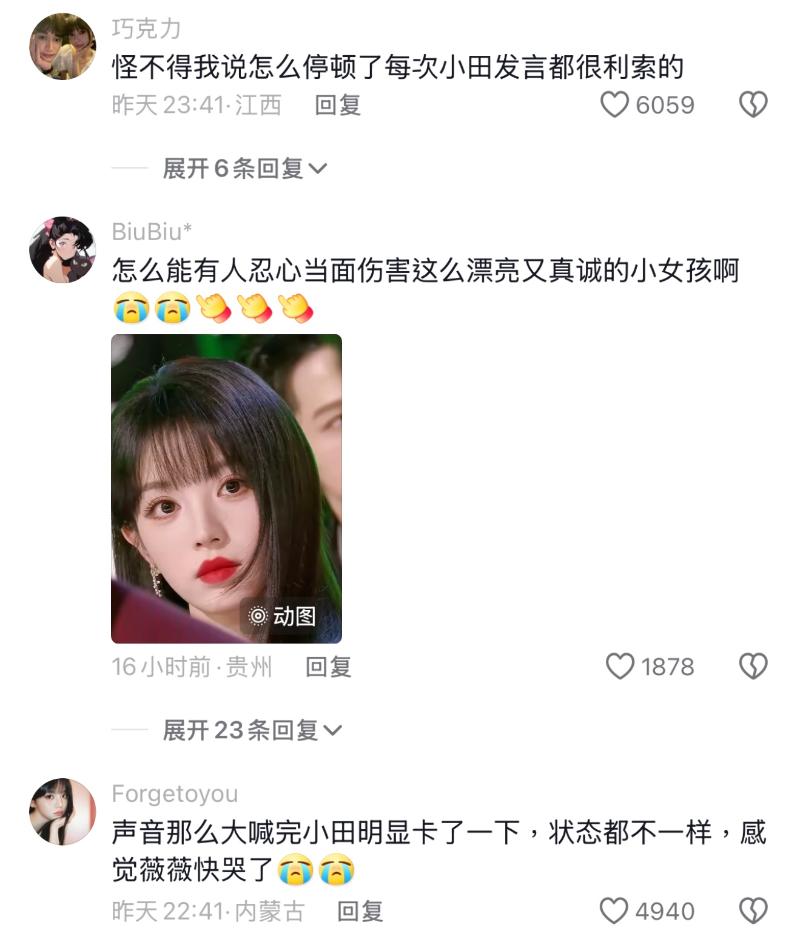800x942 pixels.
Task: Expand 6 replies under 巧克力's comment
Action: coord(245,169)
